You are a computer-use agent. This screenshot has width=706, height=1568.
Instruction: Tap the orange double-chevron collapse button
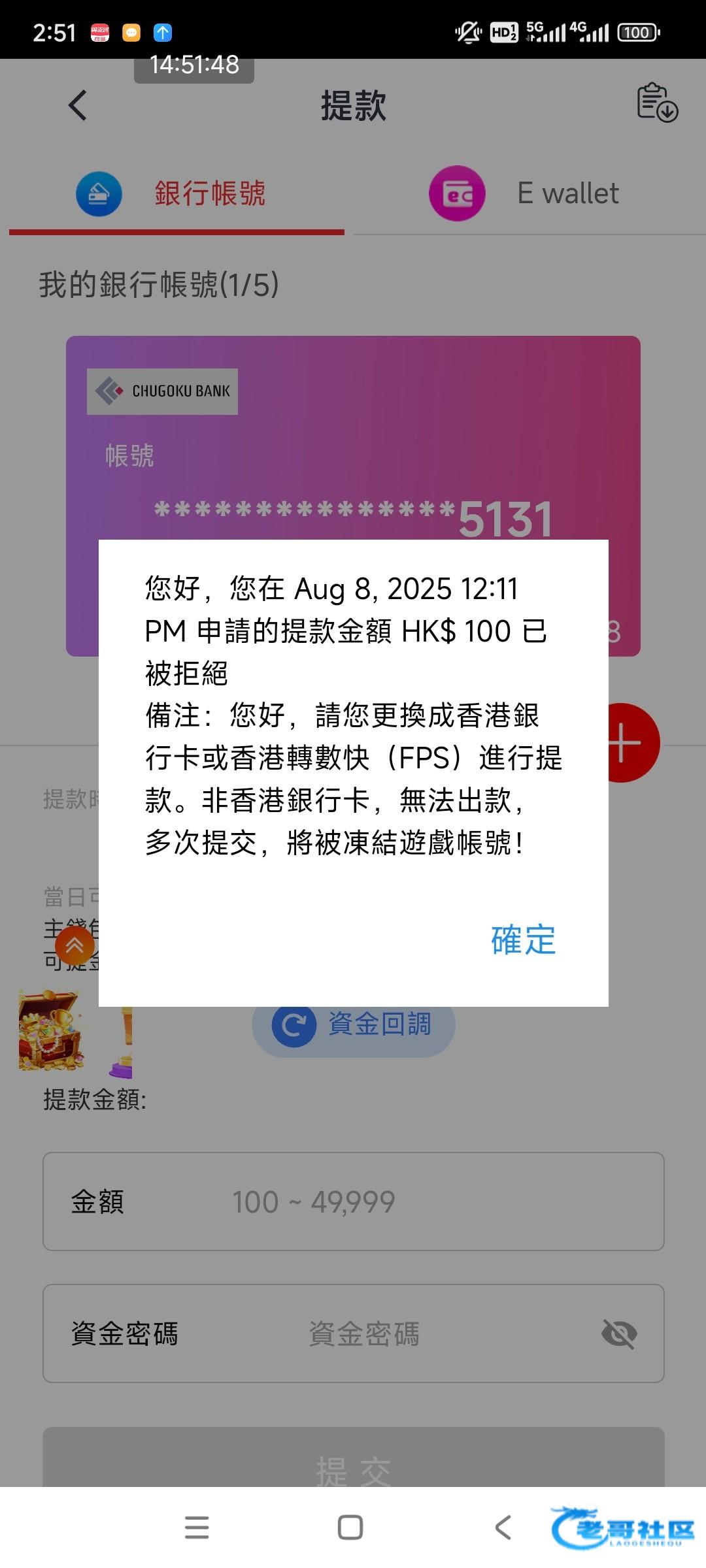coord(75,945)
